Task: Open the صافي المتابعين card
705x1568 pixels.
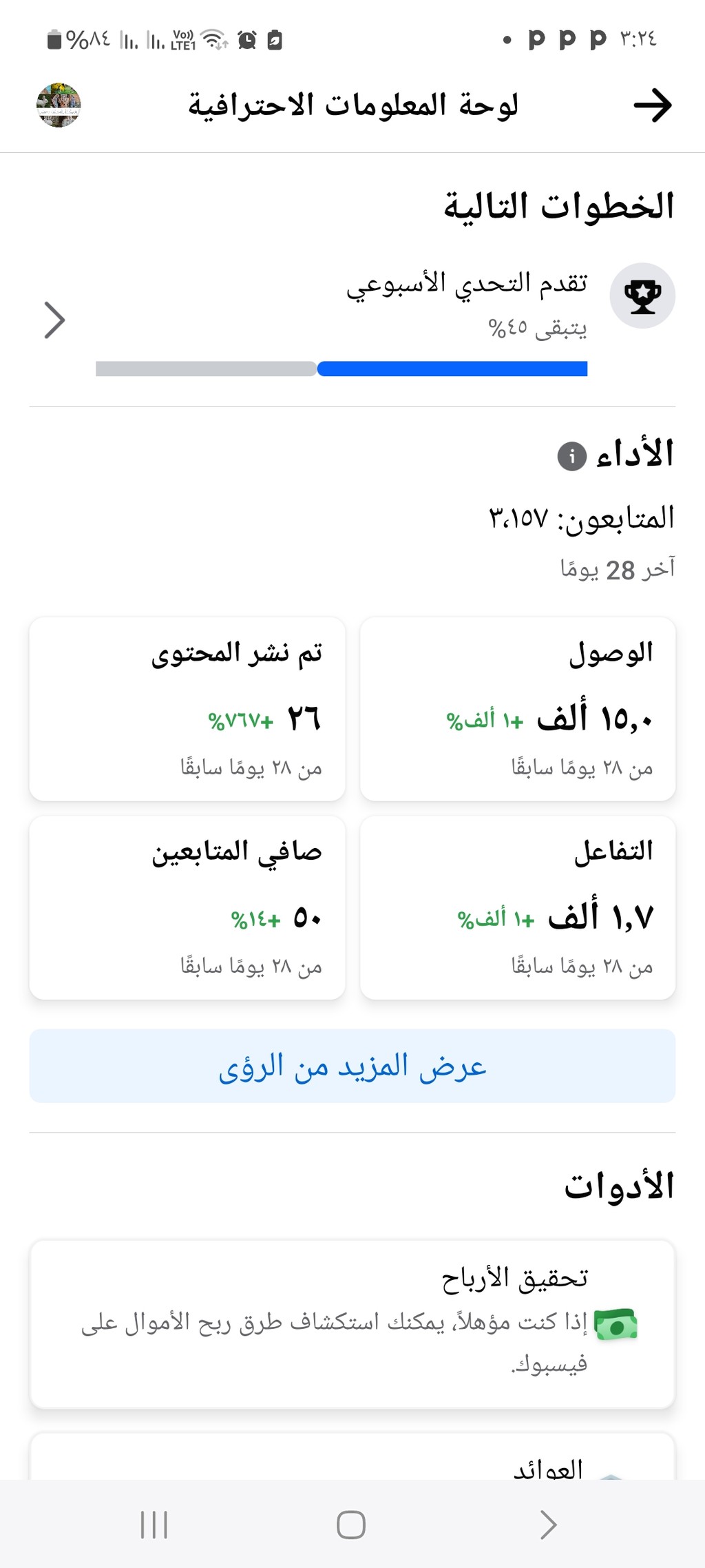Action: pyautogui.click(x=187, y=907)
